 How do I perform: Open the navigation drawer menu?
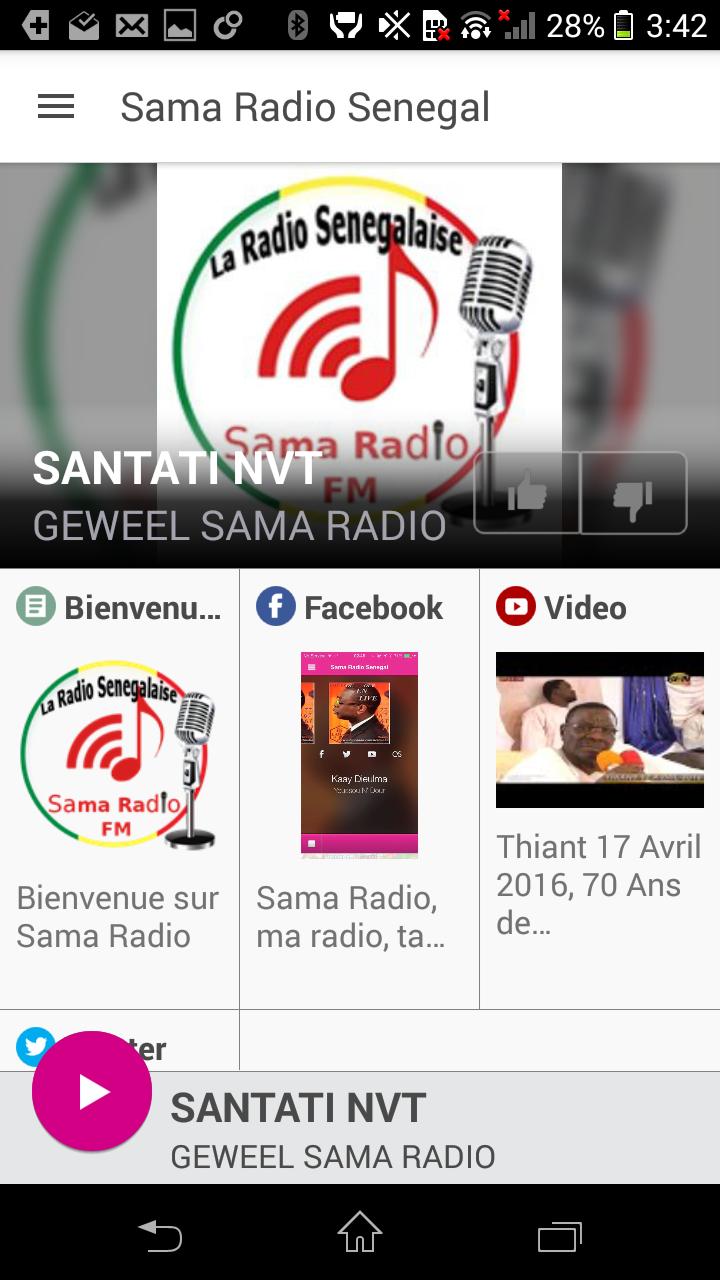click(55, 106)
